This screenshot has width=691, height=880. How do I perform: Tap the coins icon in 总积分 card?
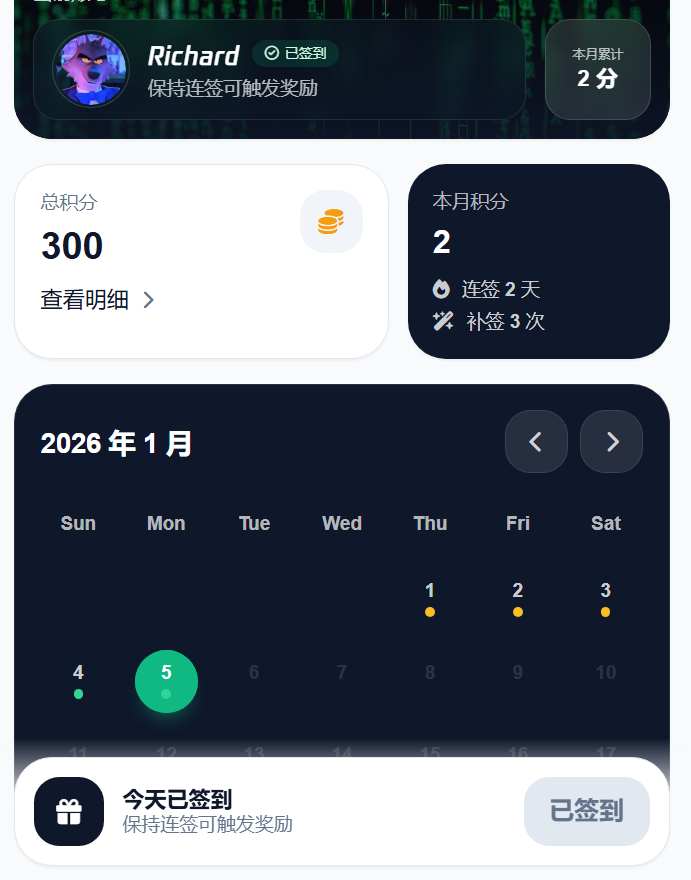pyautogui.click(x=331, y=221)
